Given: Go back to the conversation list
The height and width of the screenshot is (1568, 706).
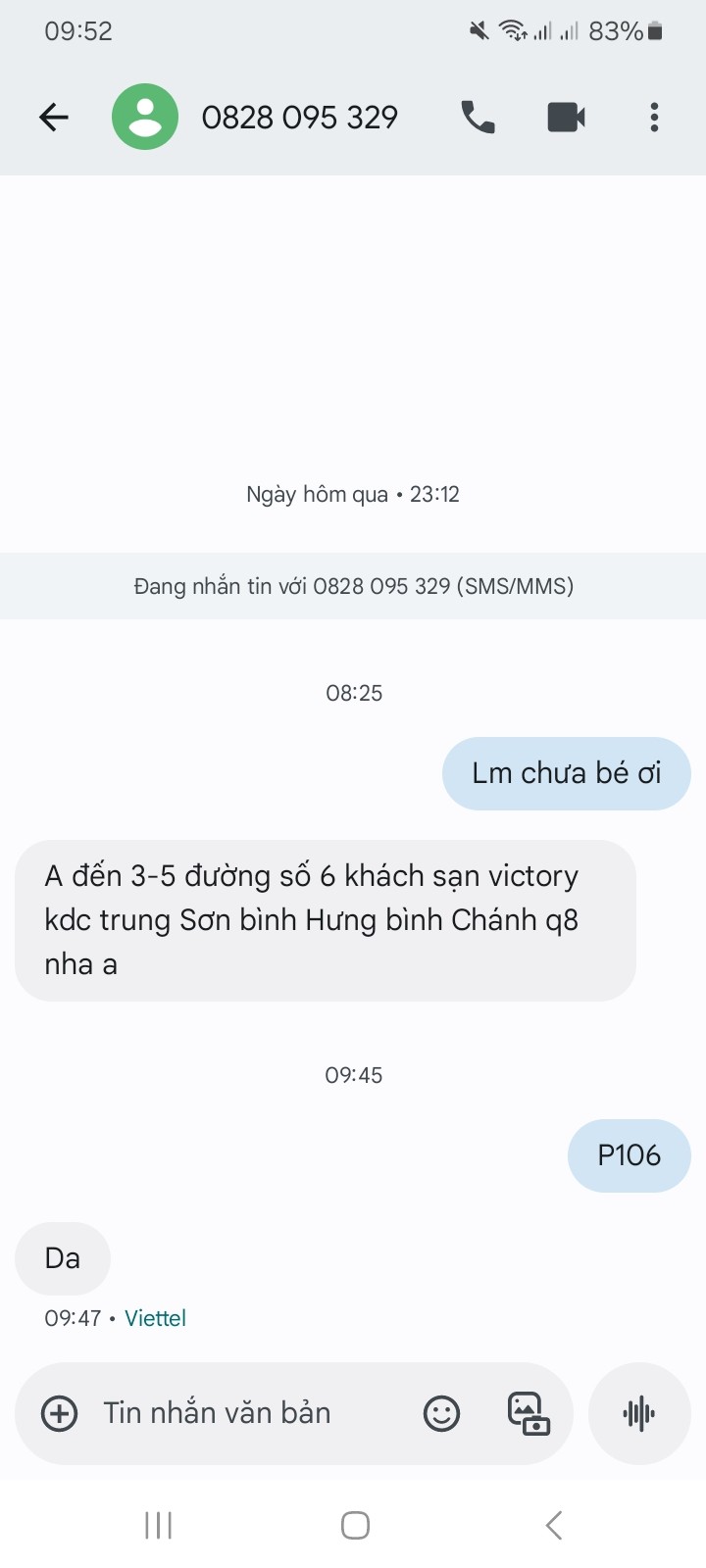Looking at the screenshot, I should (54, 118).
